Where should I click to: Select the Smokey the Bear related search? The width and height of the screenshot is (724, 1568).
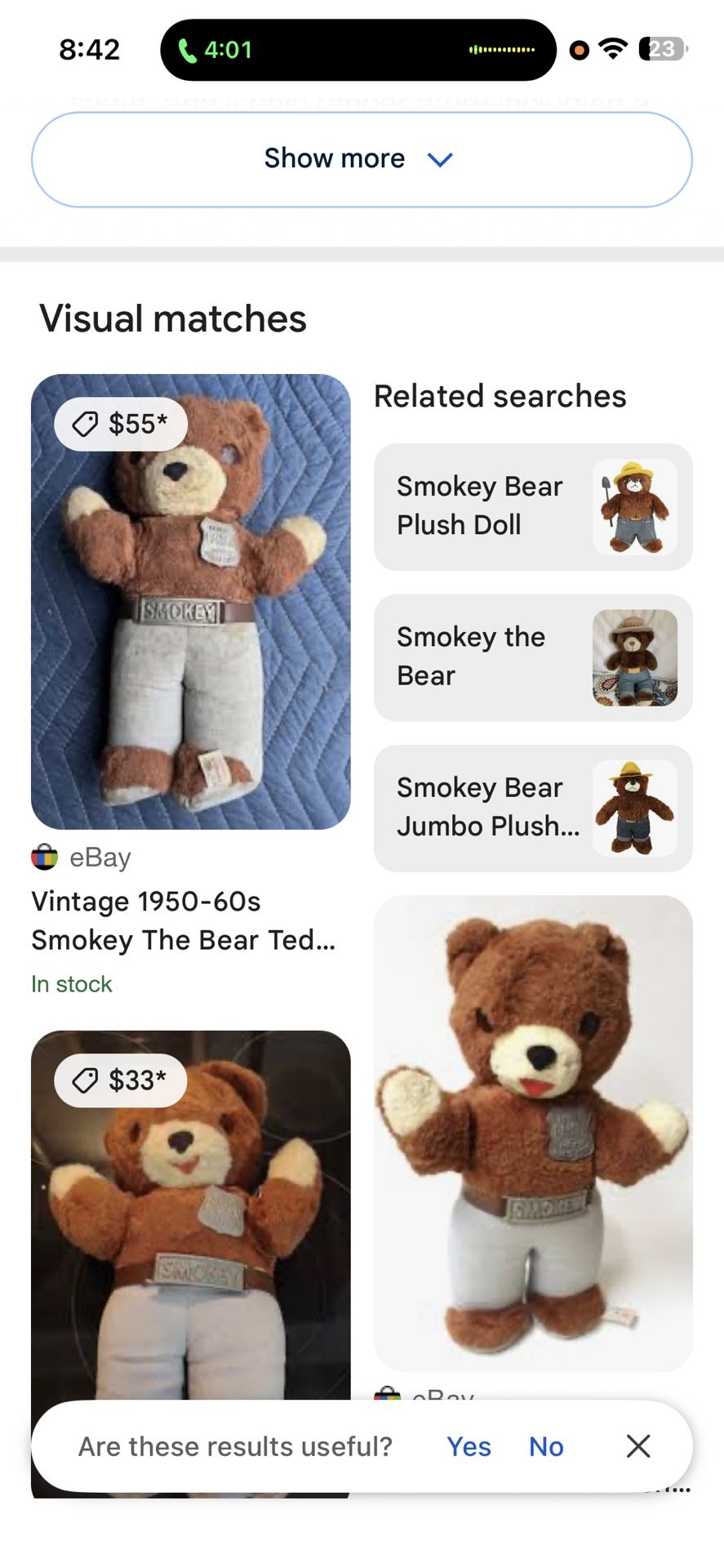click(532, 657)
